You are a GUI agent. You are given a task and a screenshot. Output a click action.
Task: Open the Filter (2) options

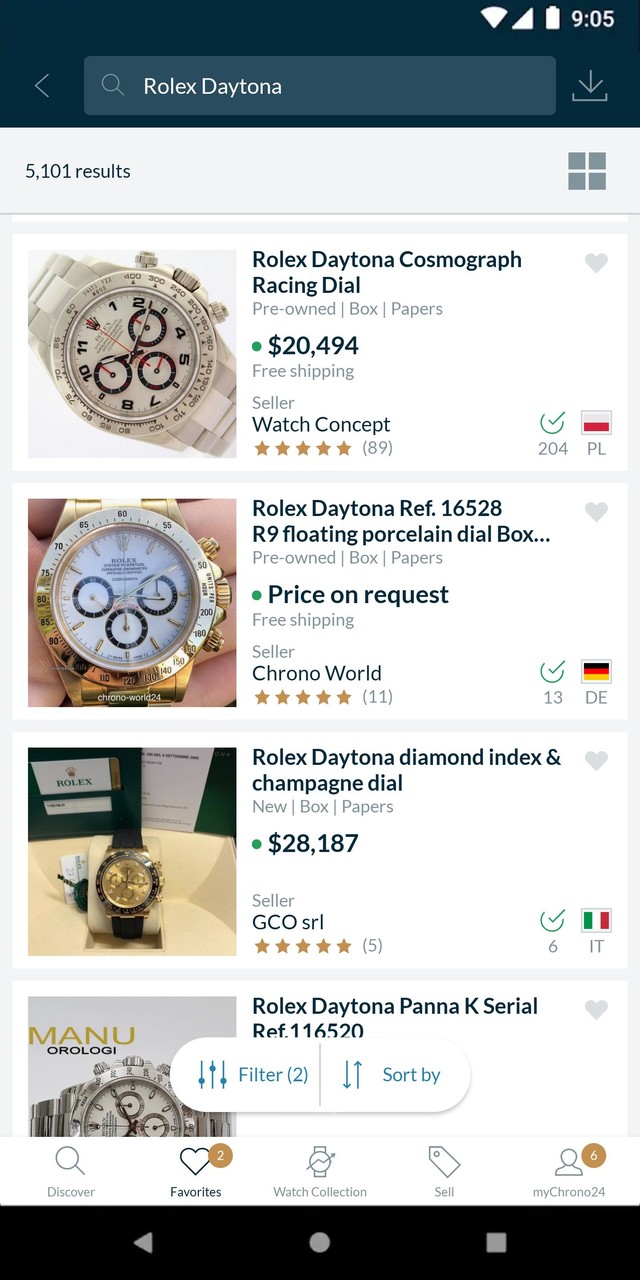(254, 1075)
